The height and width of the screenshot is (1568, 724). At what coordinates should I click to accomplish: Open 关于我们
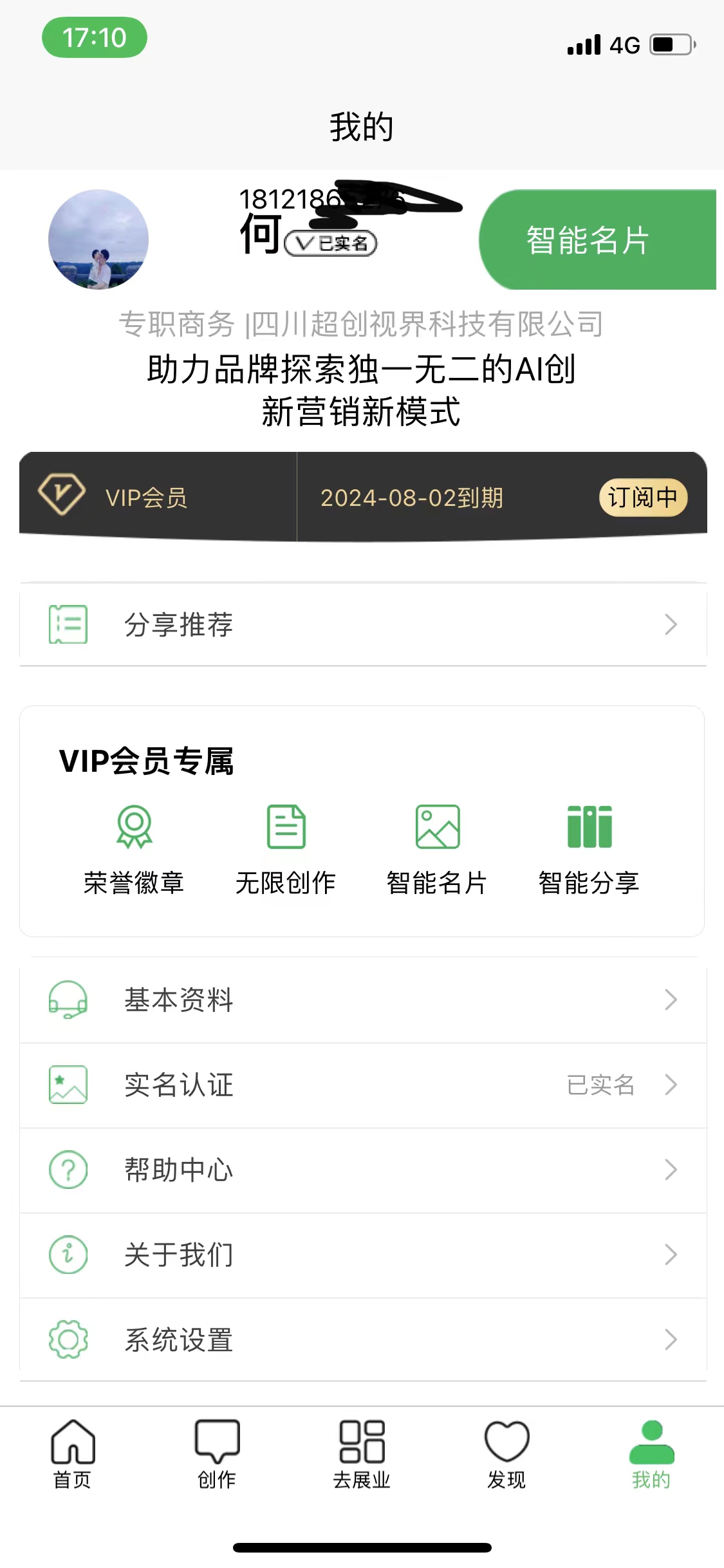[363, 1255]
